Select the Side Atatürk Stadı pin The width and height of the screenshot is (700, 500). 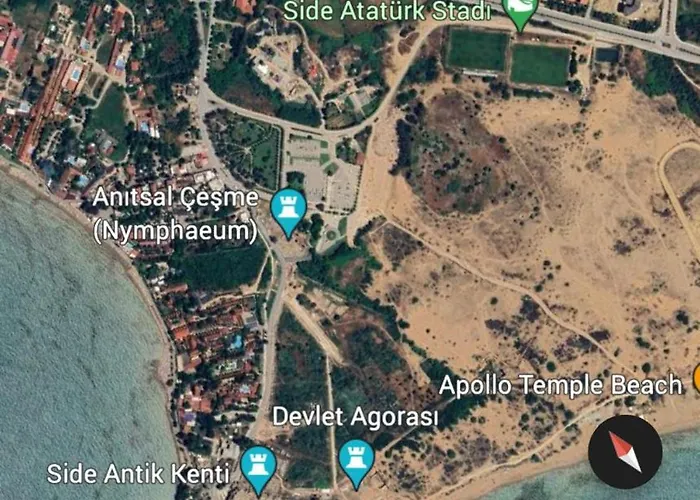click(520, 11)
